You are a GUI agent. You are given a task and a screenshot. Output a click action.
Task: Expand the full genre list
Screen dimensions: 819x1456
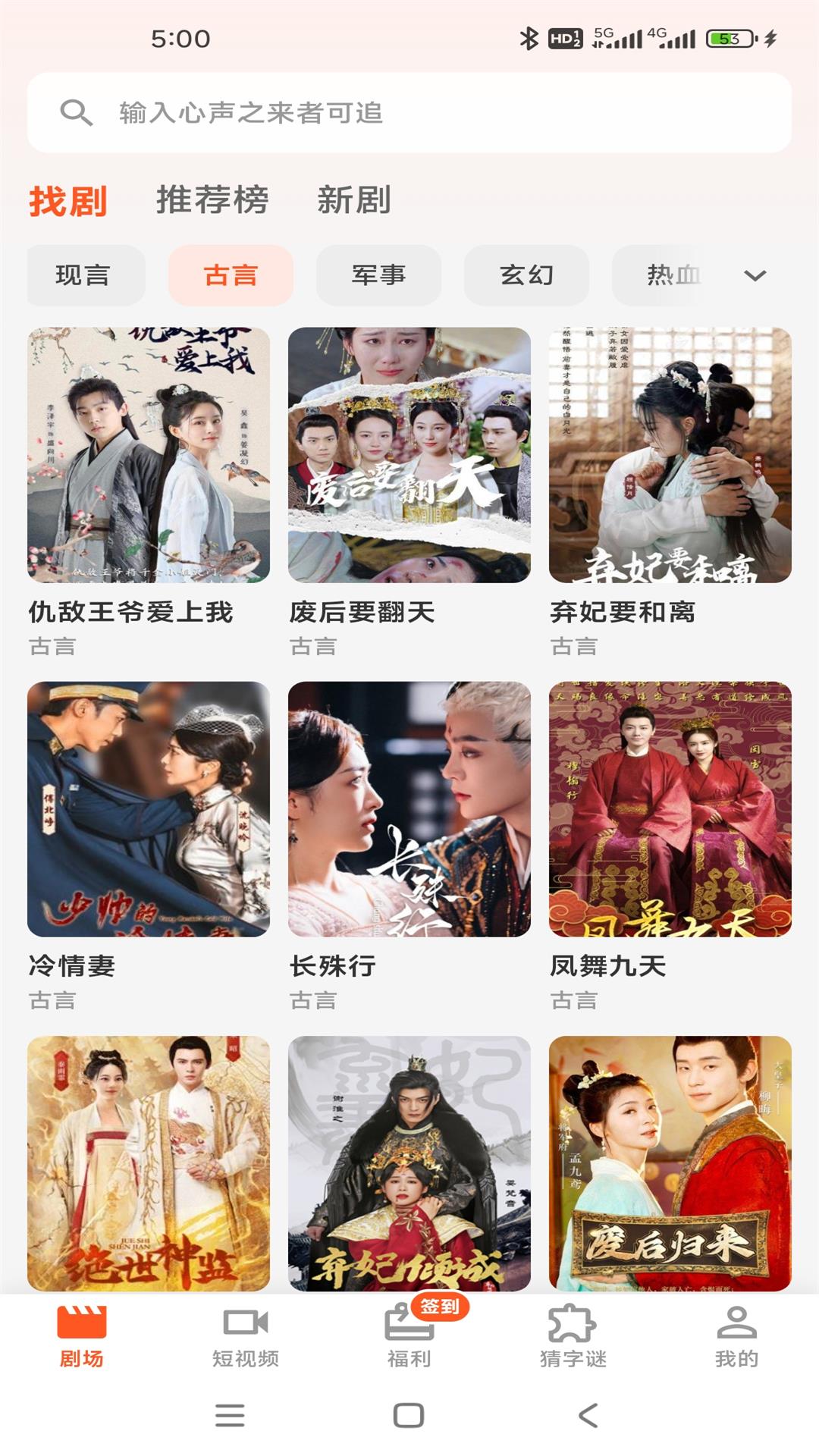[x=755, y=275]
